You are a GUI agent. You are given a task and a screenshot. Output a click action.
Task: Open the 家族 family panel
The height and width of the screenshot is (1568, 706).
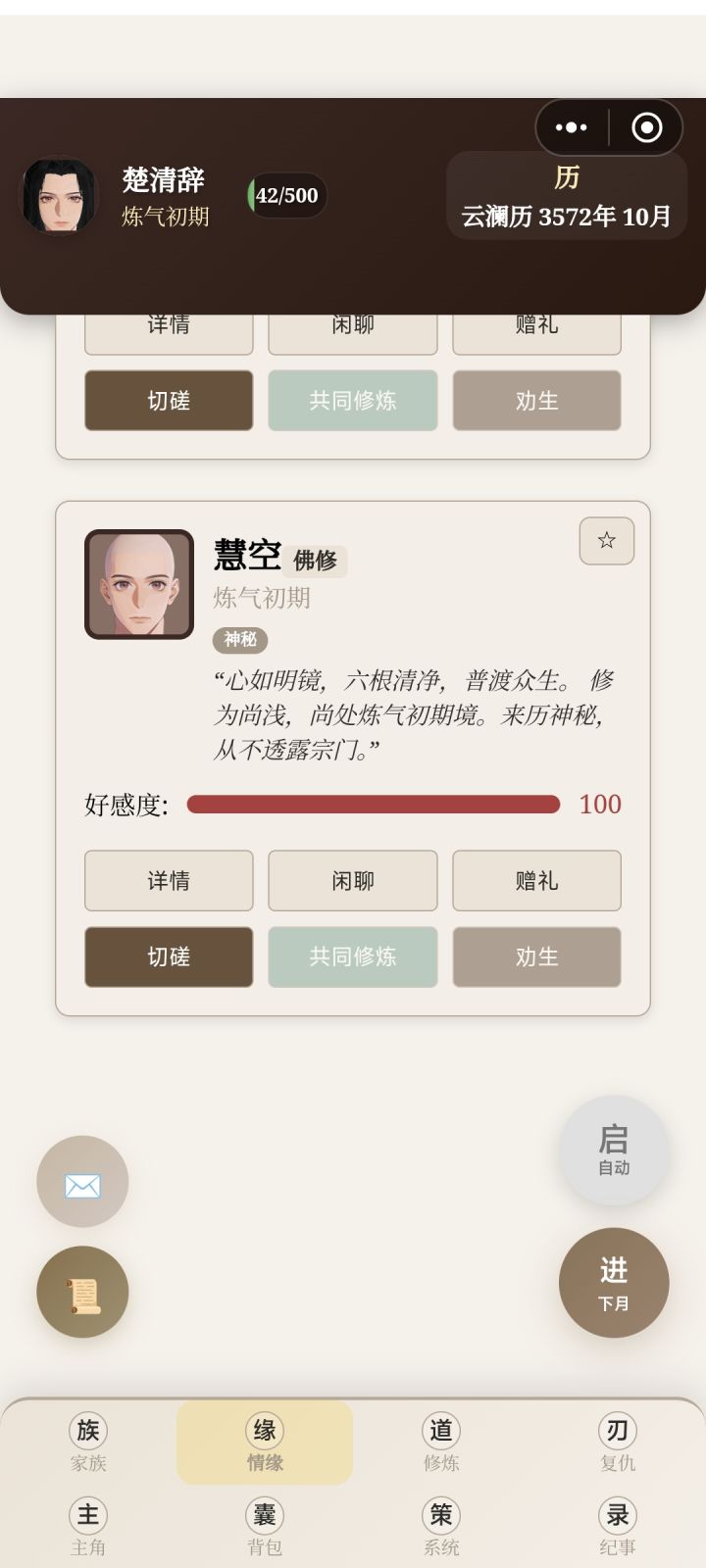coord(86,1441)
